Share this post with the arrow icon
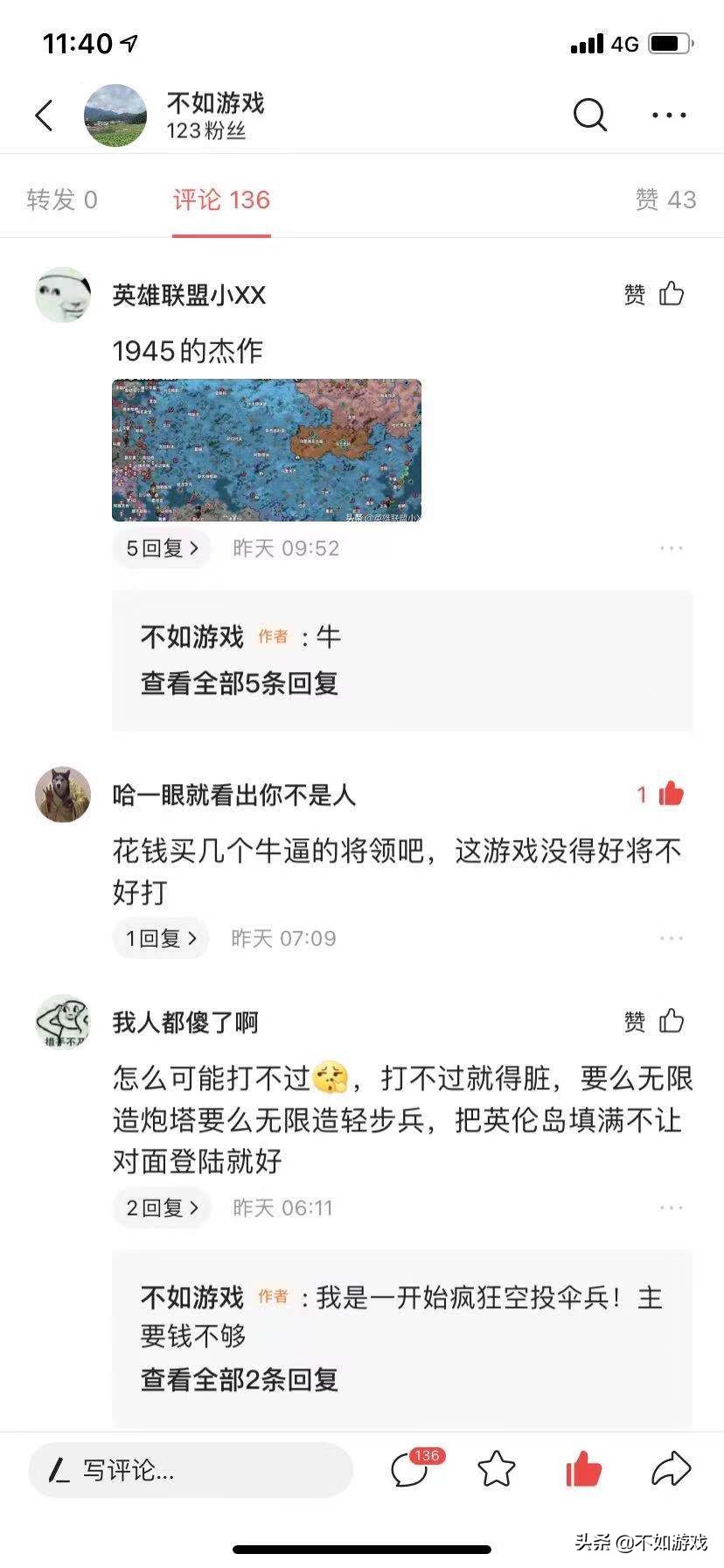The width and height of the screenshot is (724, 1568). pos(671,1469)
